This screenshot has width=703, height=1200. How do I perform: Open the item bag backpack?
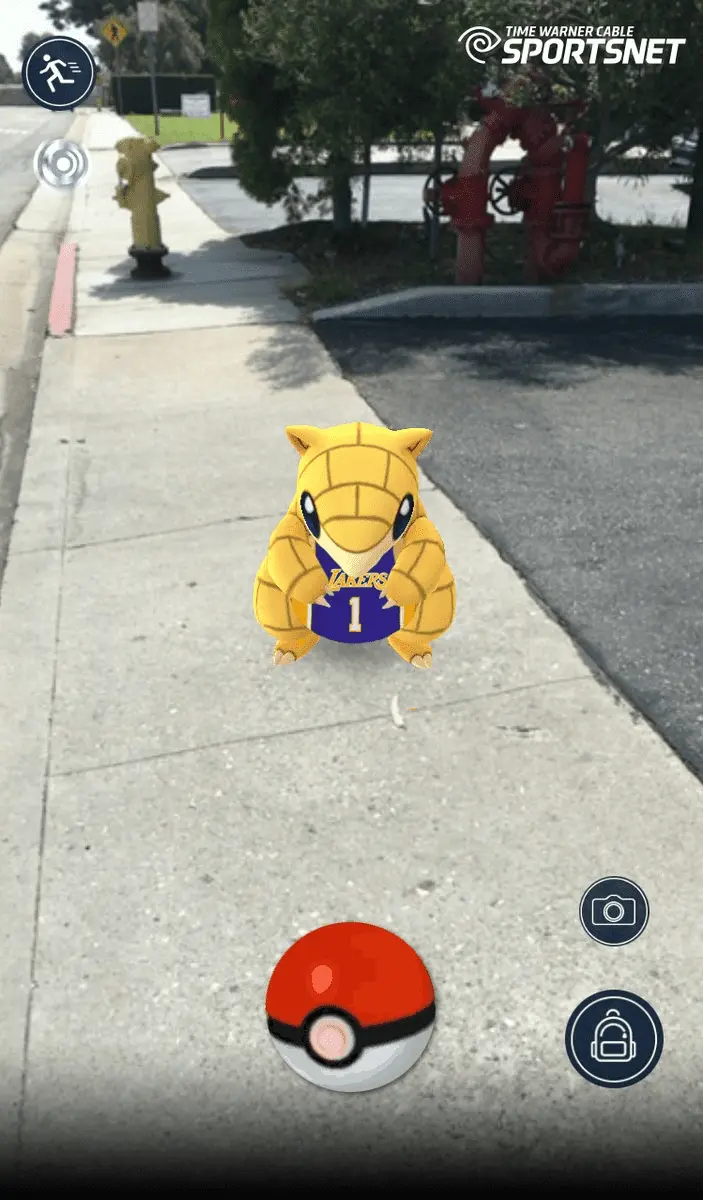614,1039
